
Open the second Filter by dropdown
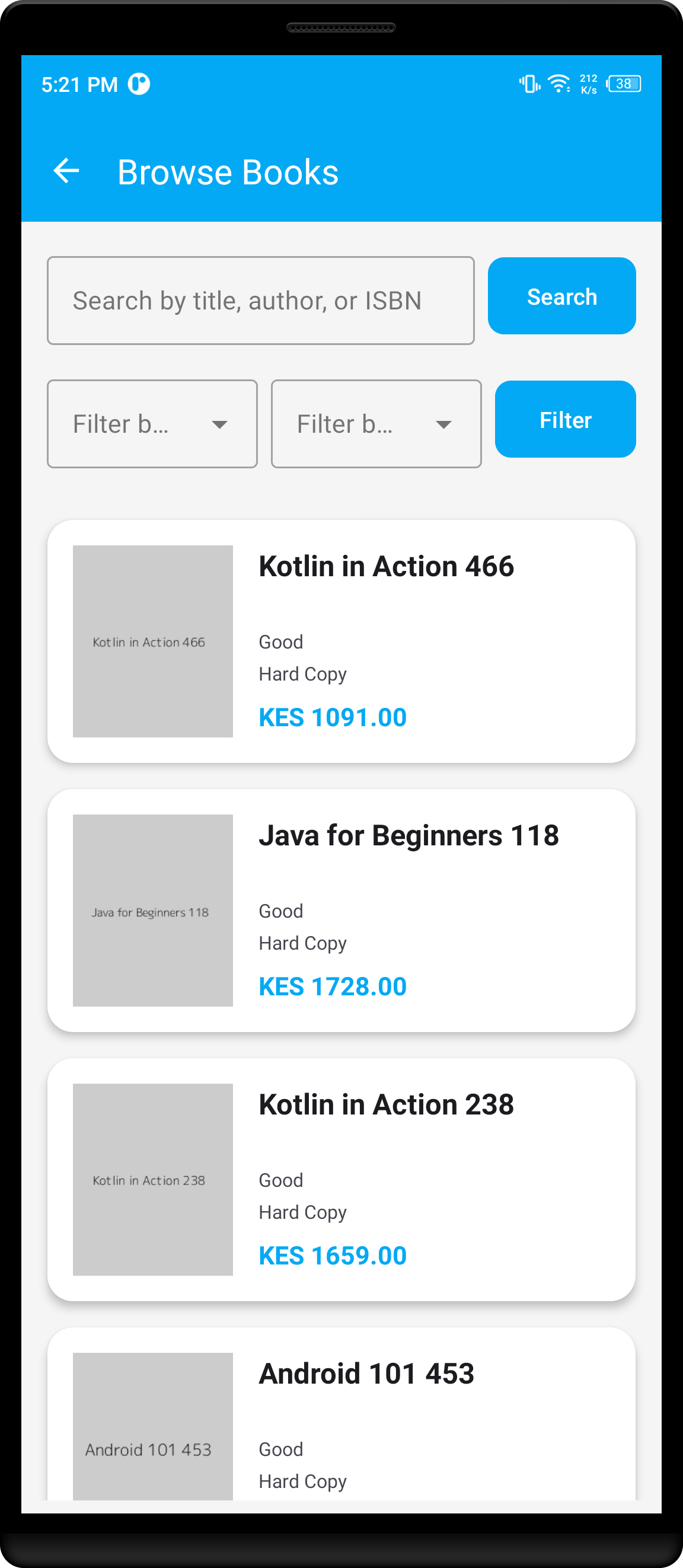(x=375, y=423)
